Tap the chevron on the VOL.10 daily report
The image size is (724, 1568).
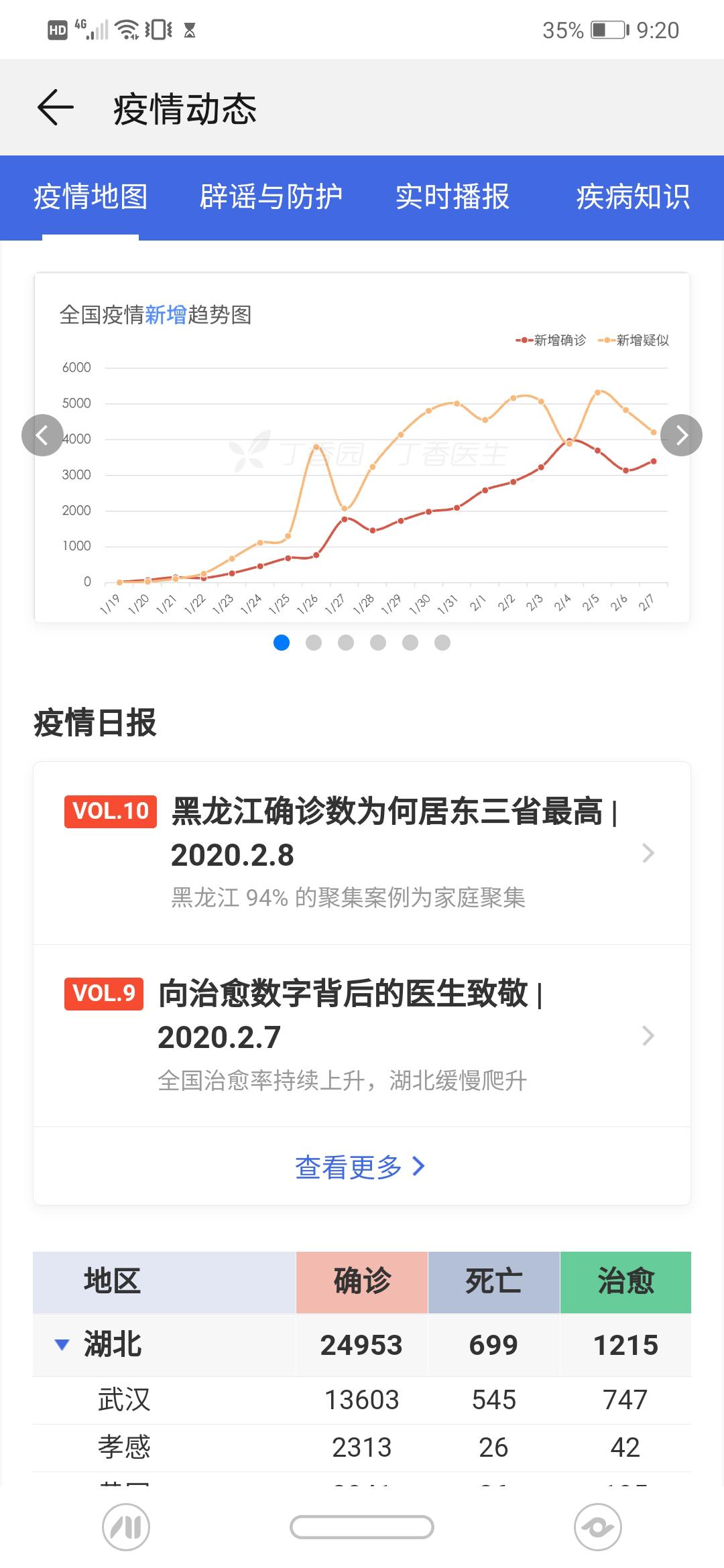[x=647, y=852]
